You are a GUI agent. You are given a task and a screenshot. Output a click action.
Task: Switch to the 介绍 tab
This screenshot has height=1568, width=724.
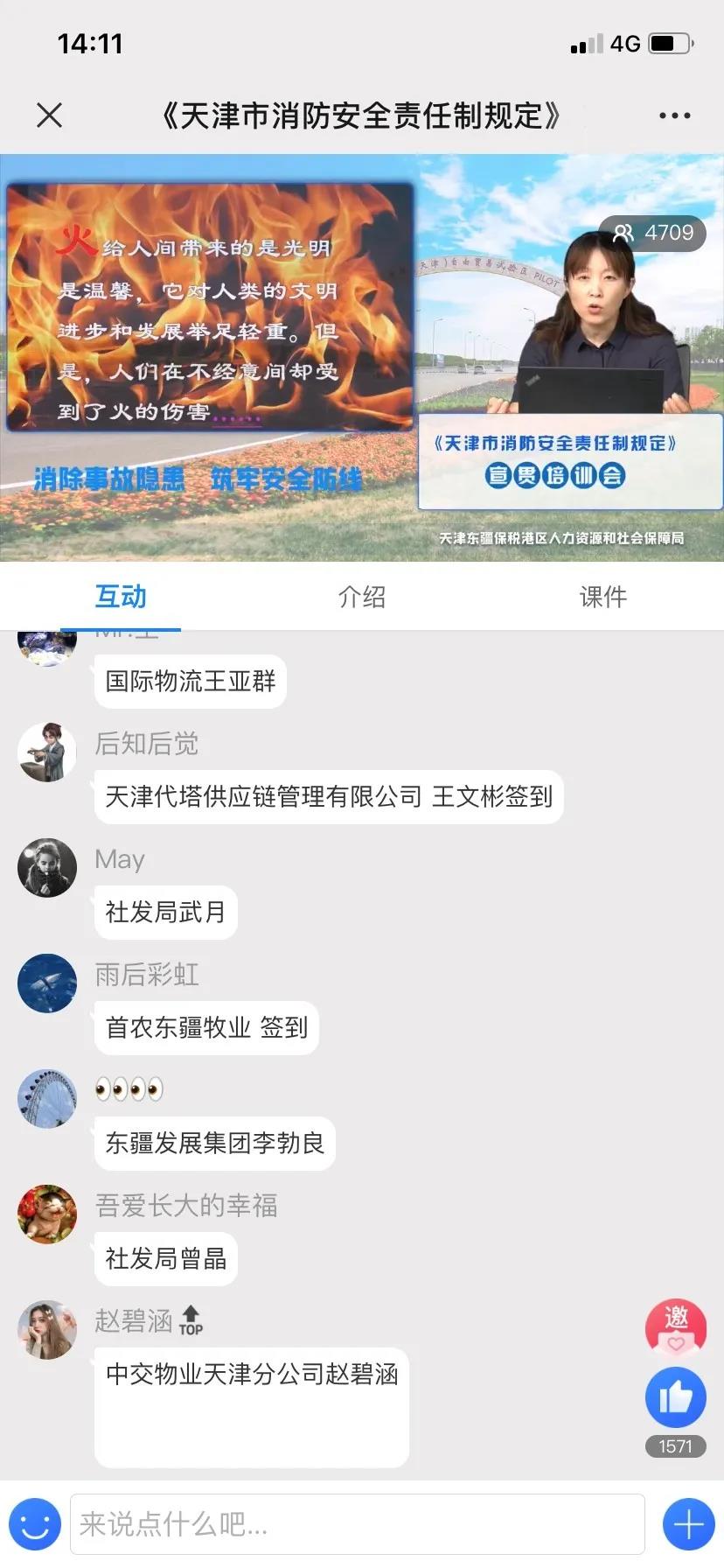click(362, 597)
